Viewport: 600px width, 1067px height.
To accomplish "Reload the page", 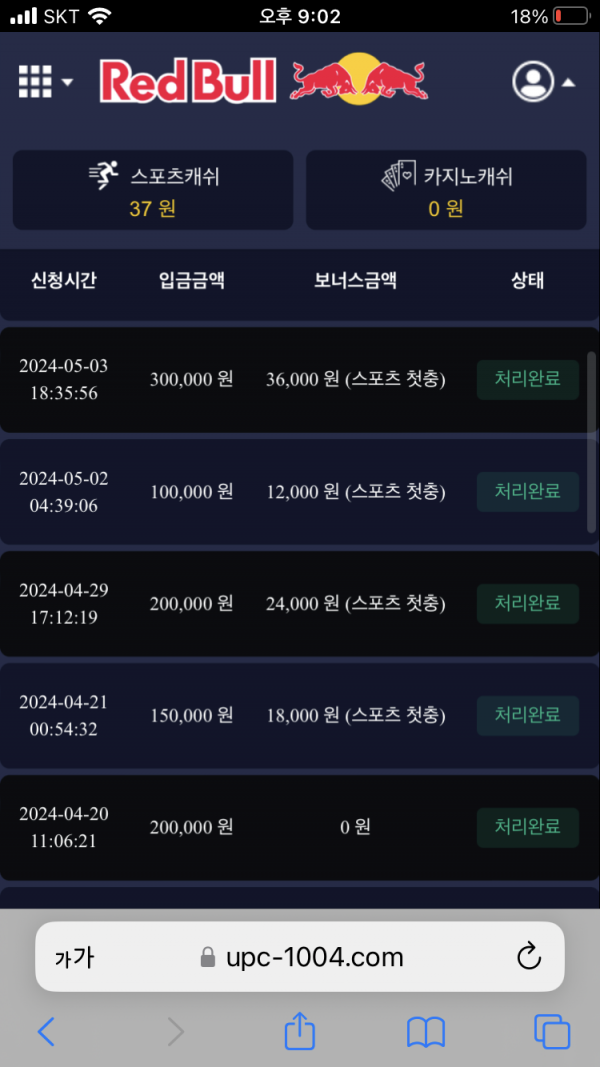I will tap(529, 957).
